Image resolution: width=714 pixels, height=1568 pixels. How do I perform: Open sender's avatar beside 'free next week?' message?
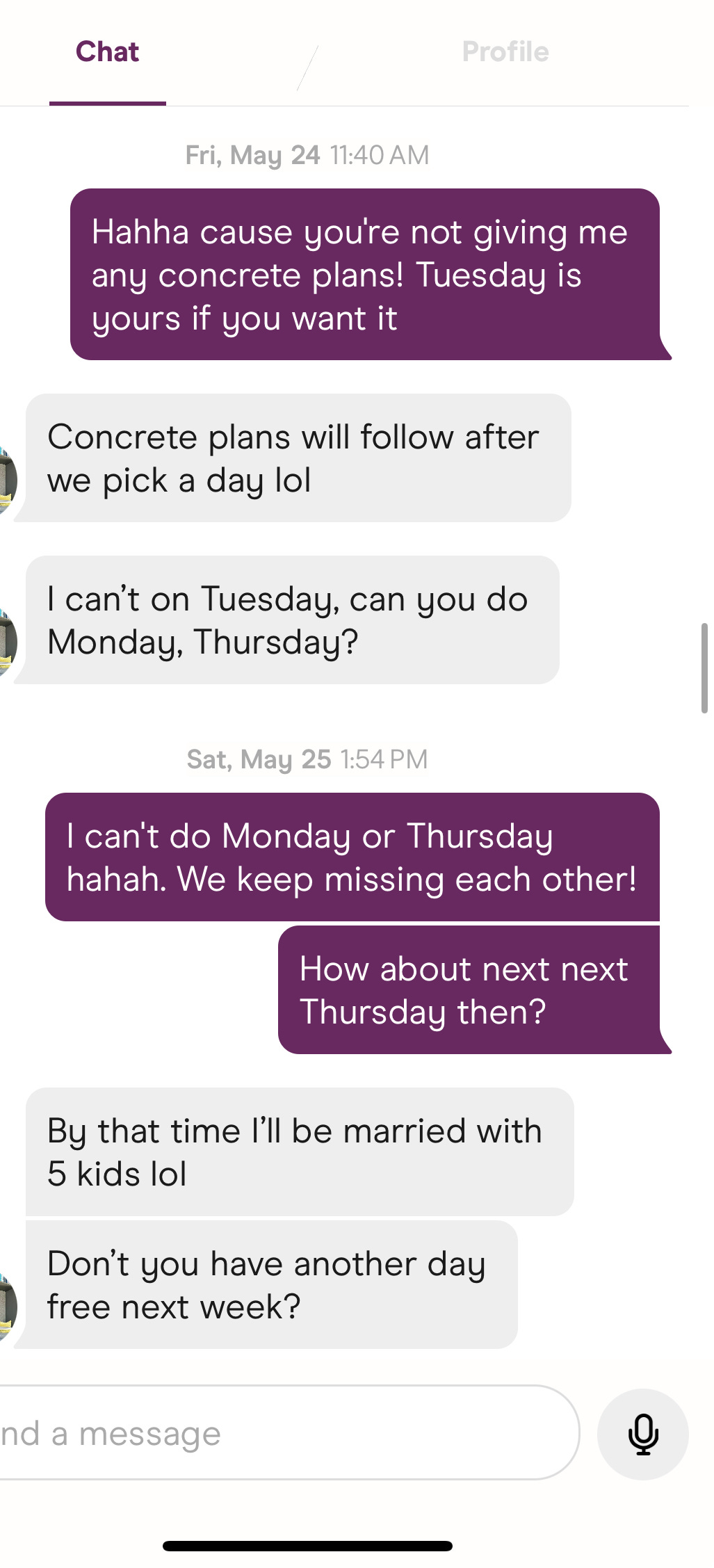click(x=7, y=1305)
